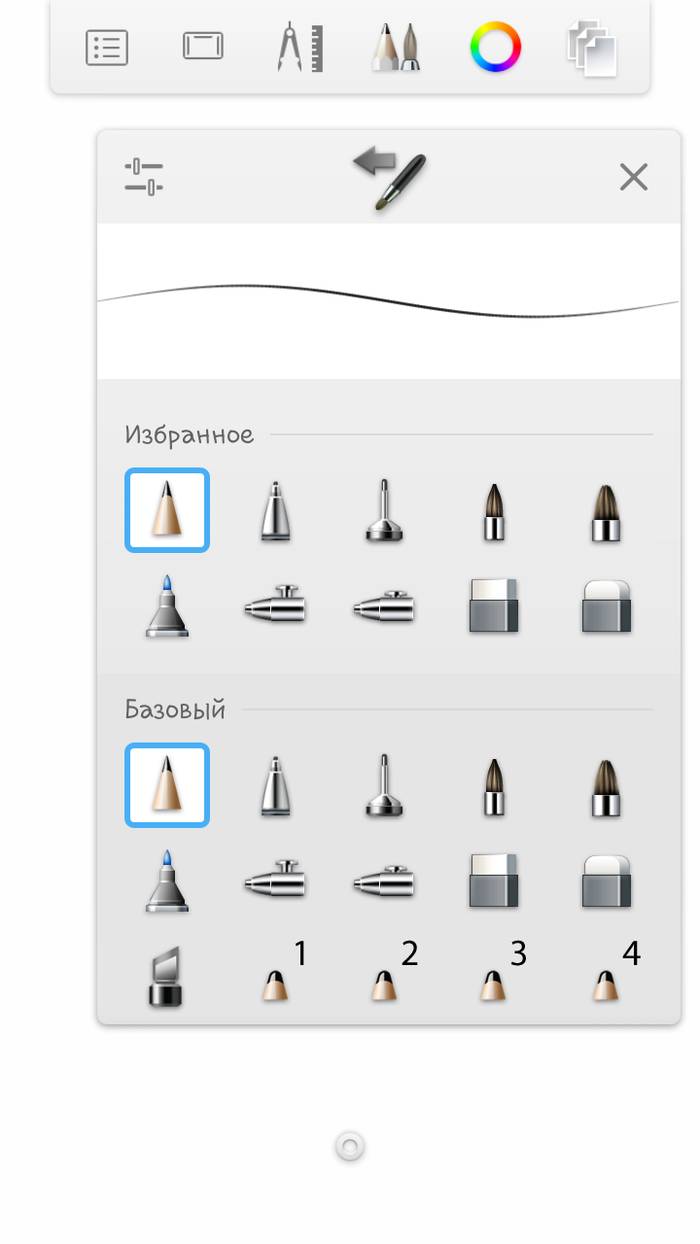The image size is (700, 1244).
Task: Select pencil number 4
Action: [x=604, y=984]
